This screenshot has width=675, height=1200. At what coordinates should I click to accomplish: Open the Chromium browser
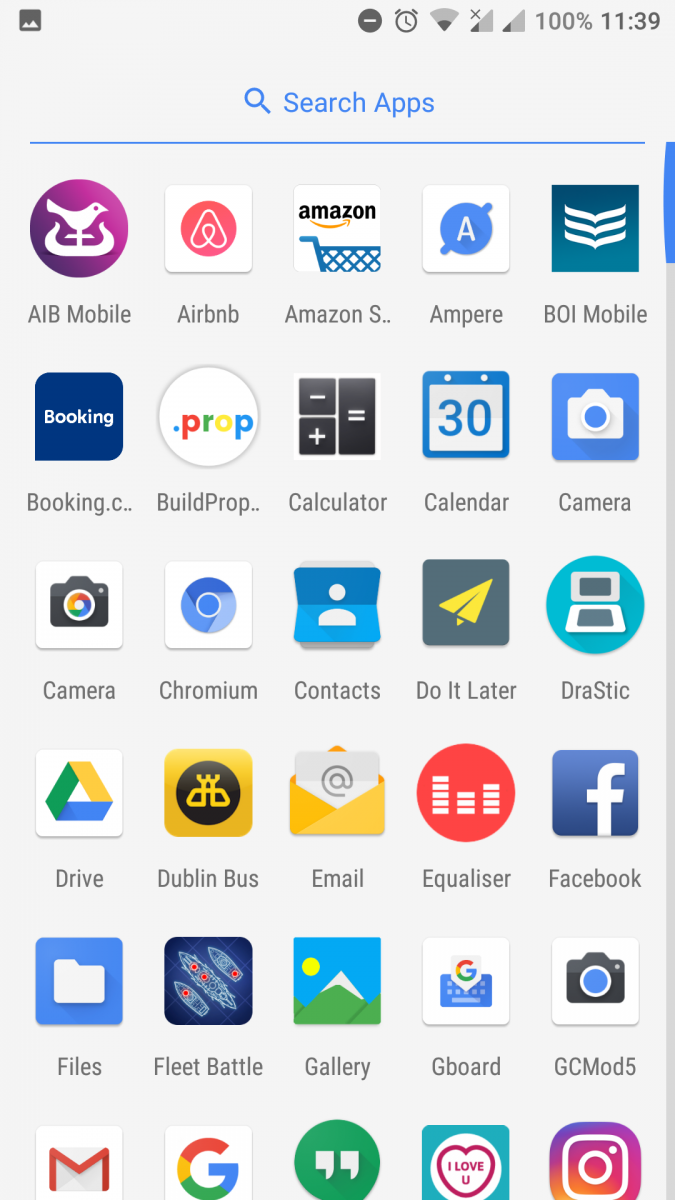(x=208, y=605)
